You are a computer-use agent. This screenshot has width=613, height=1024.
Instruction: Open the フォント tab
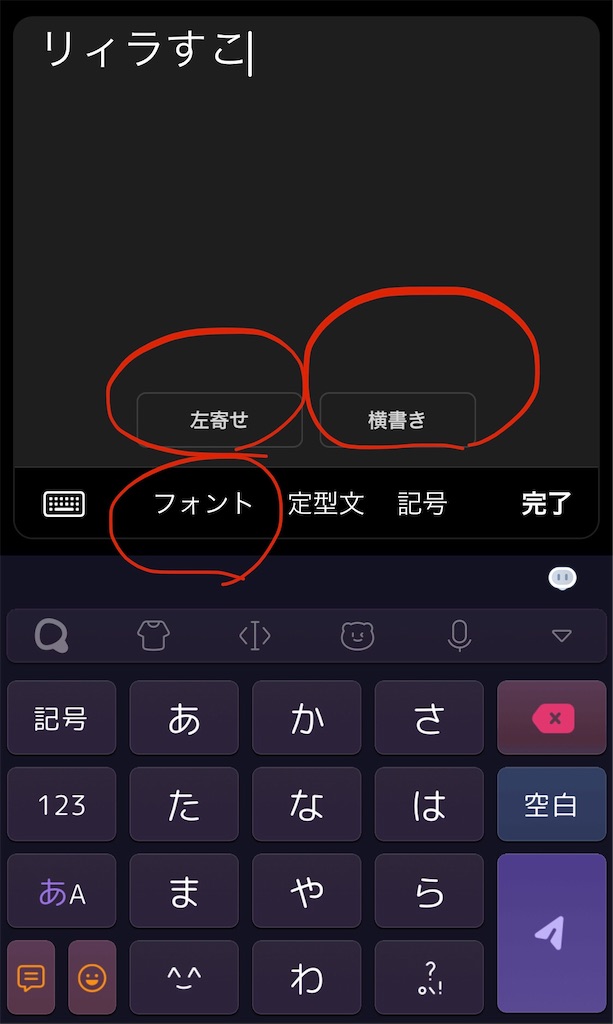coord(203,504)
